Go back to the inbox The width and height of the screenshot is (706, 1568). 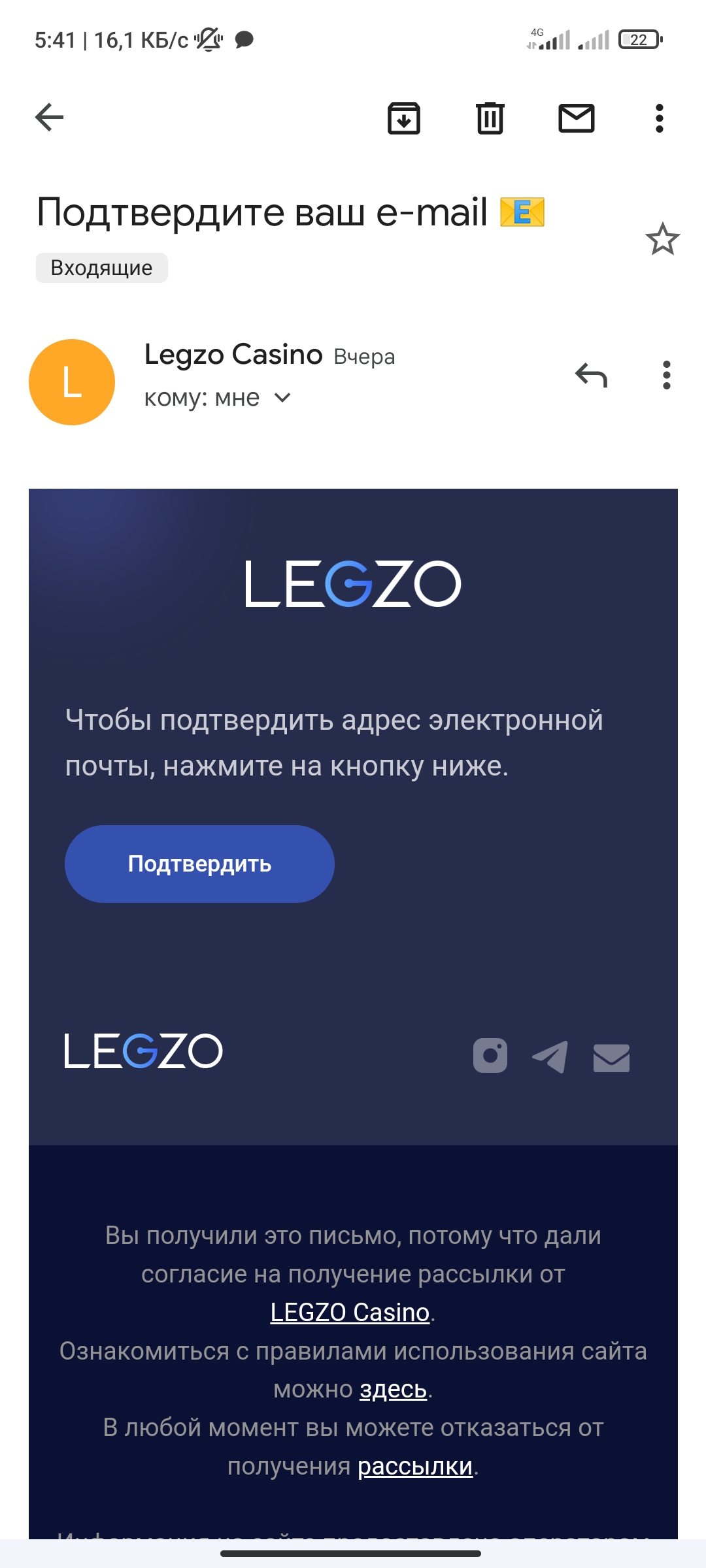[49, 118]
